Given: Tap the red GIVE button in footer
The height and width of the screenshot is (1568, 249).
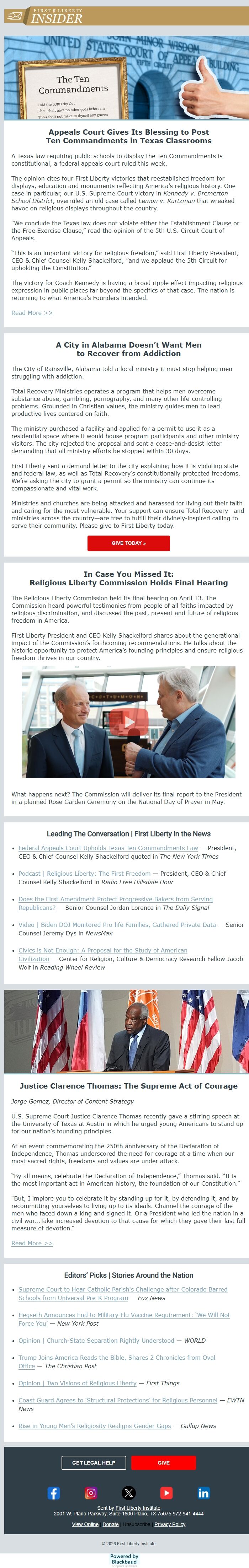Looking at the screenshot, I should point(164,1463).
